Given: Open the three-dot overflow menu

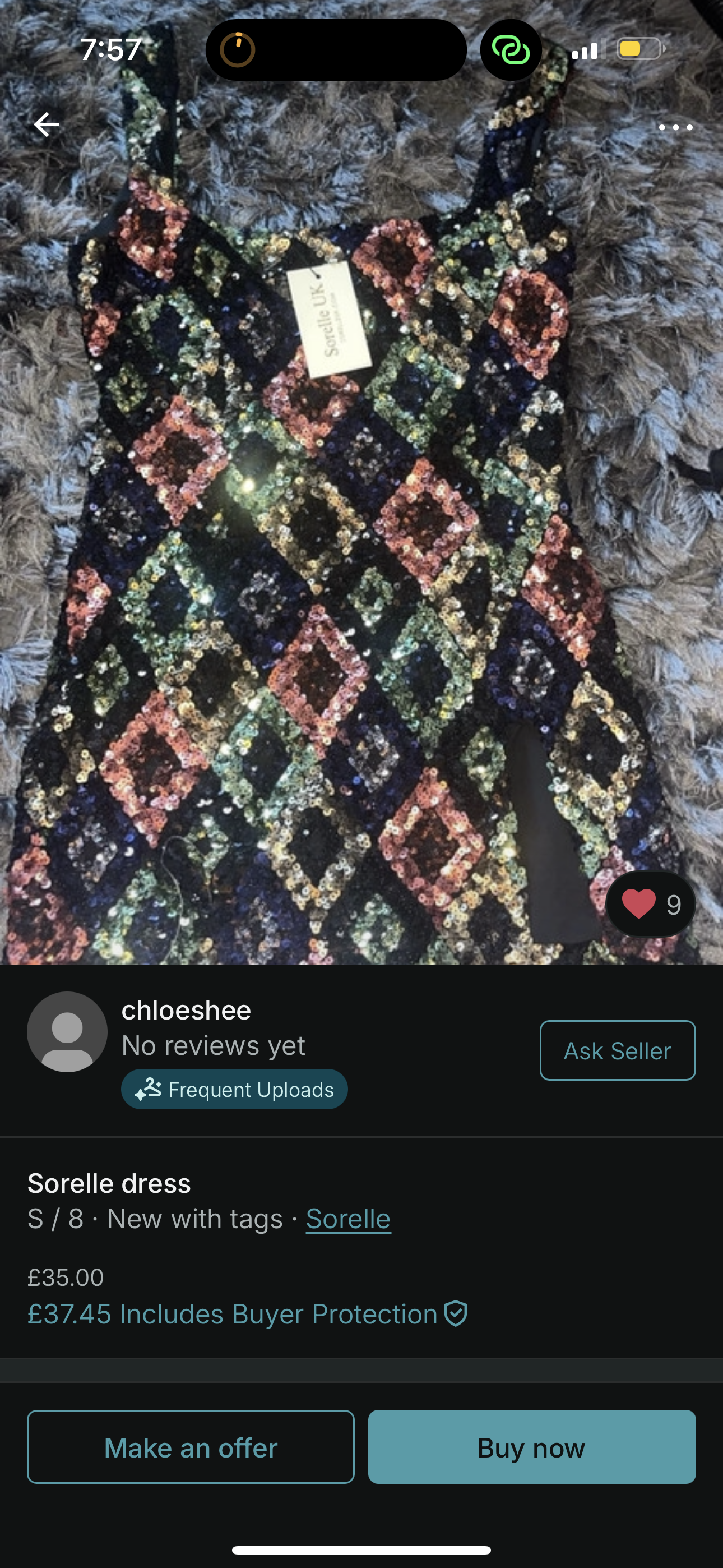Looking at the screenshot, I should pos(675,127).
